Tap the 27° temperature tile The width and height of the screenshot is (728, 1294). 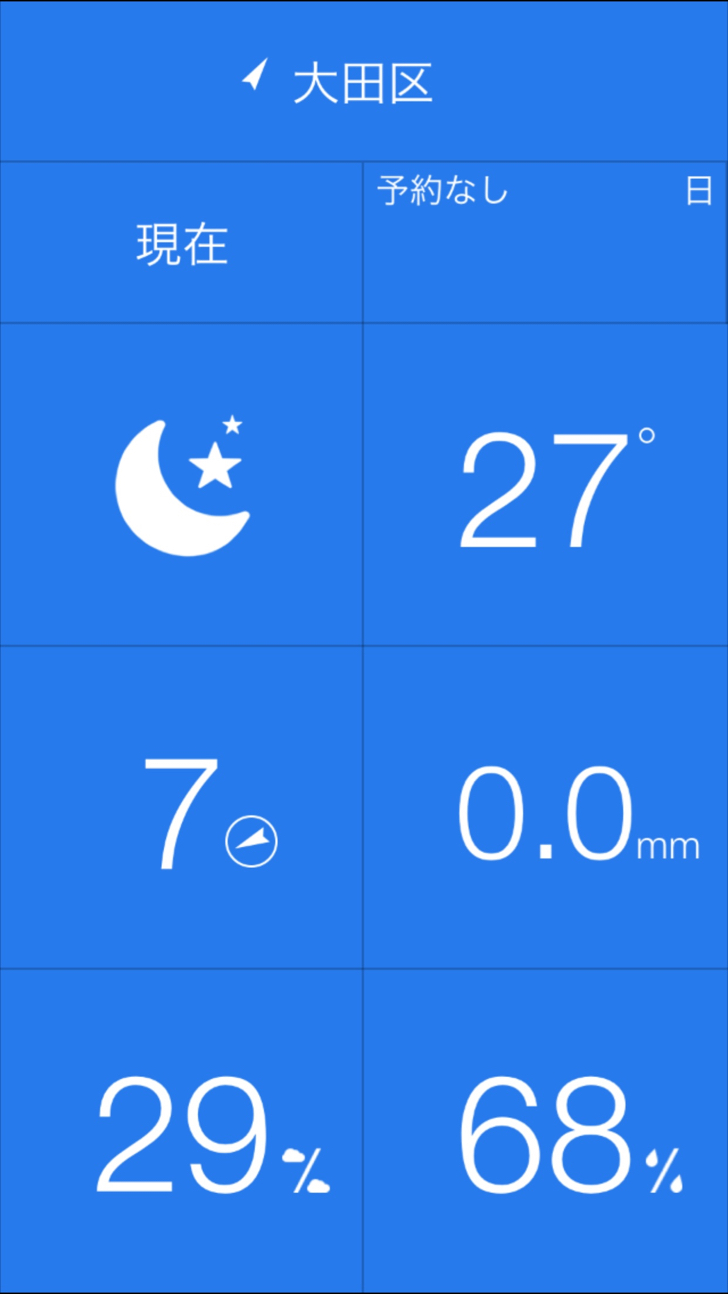545,484
